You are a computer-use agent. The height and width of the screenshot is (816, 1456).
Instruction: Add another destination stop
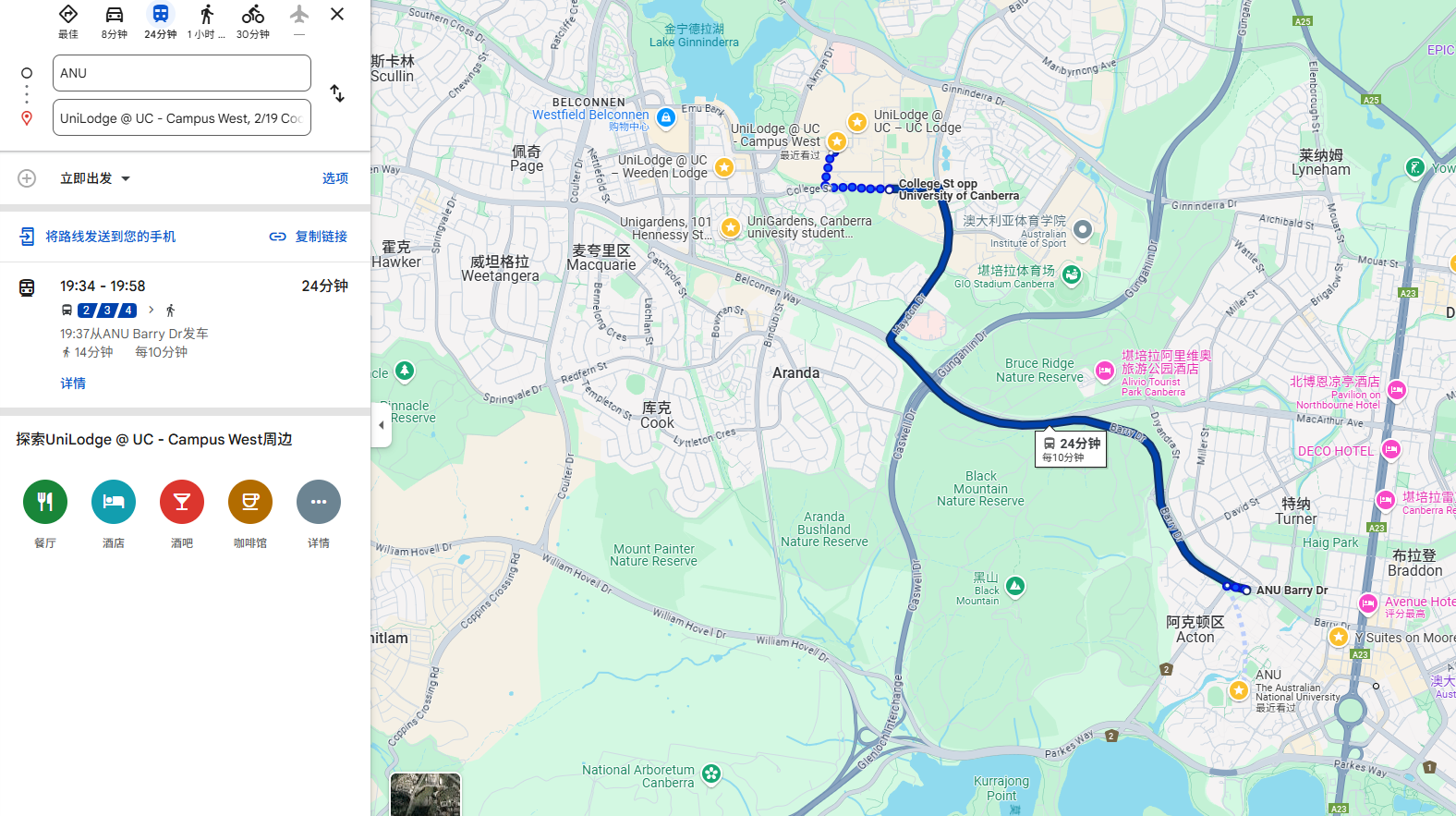tap(27, 178)
